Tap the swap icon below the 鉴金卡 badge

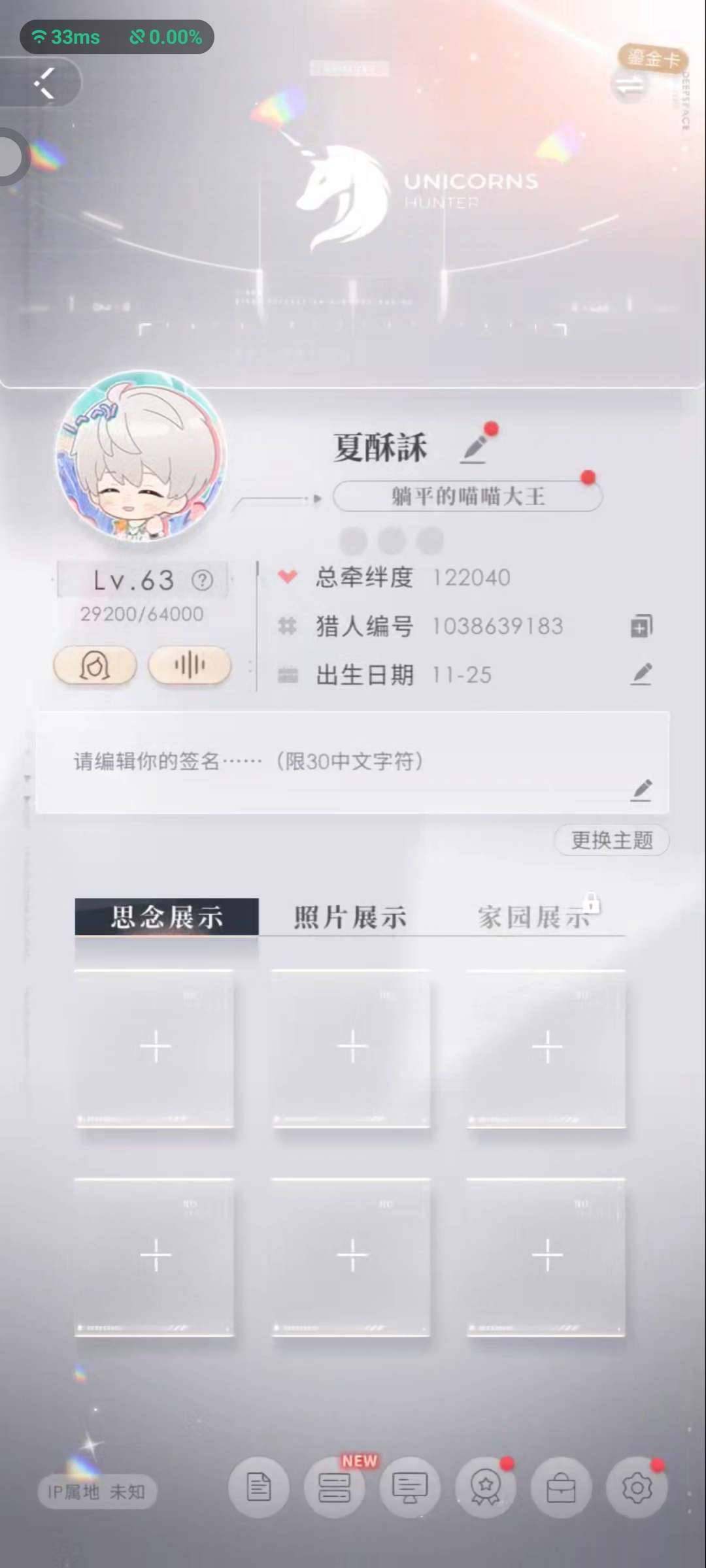coord(630,84)
